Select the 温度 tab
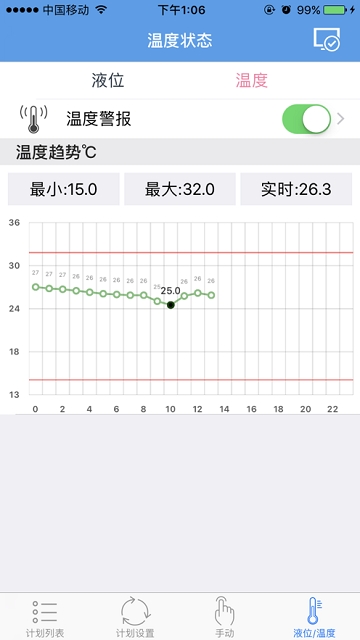Viewport: 360px width, 640px height. (252, 80)
